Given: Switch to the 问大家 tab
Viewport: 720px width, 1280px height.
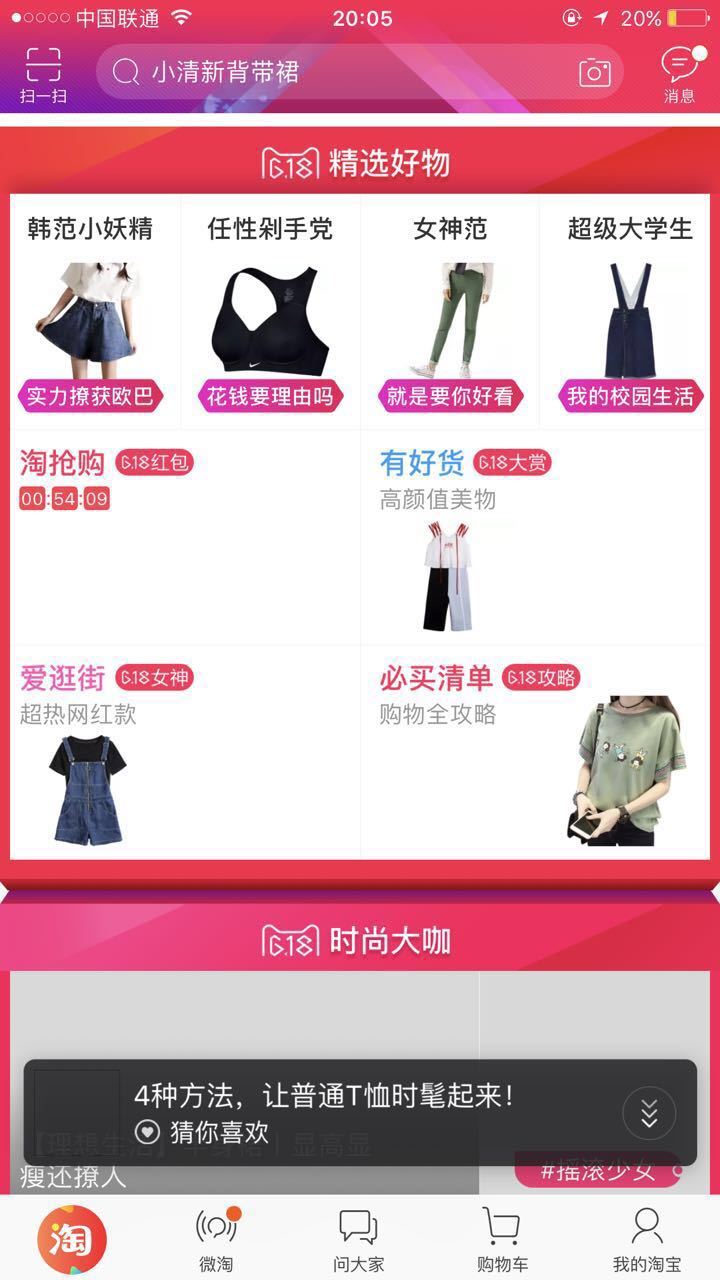Looking at the screenshot, I should [x=358, y=1238].
